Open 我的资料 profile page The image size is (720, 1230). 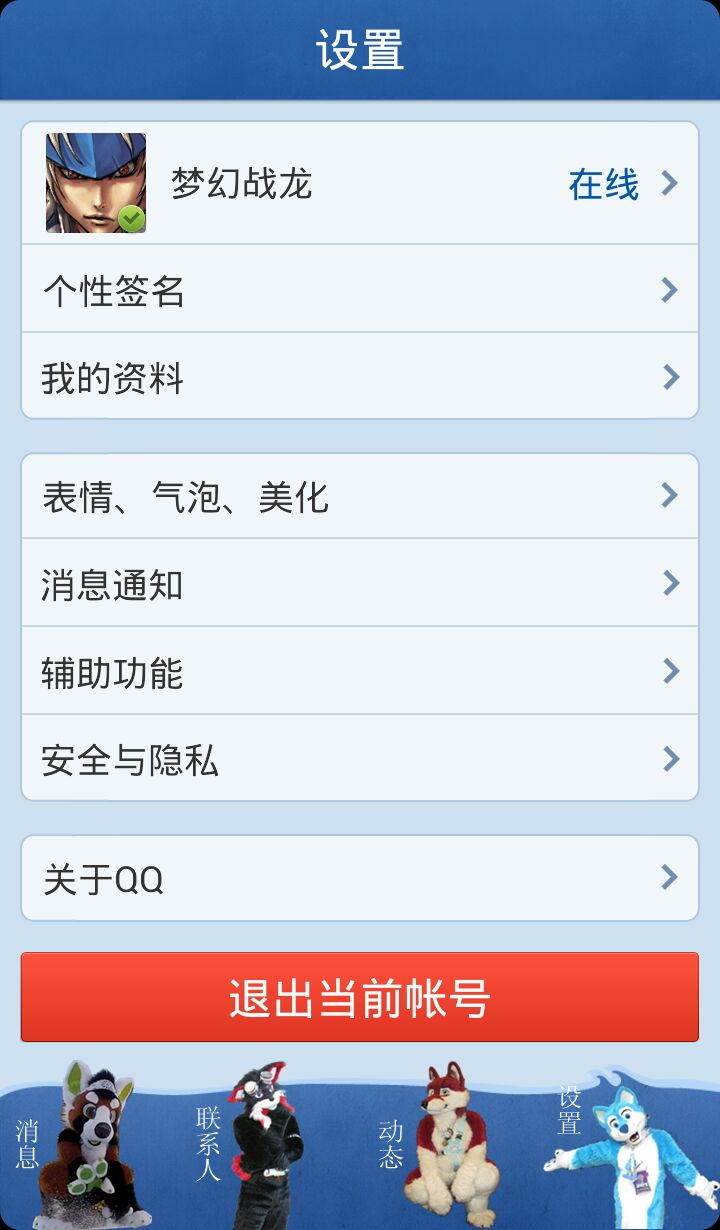[360, 377]
